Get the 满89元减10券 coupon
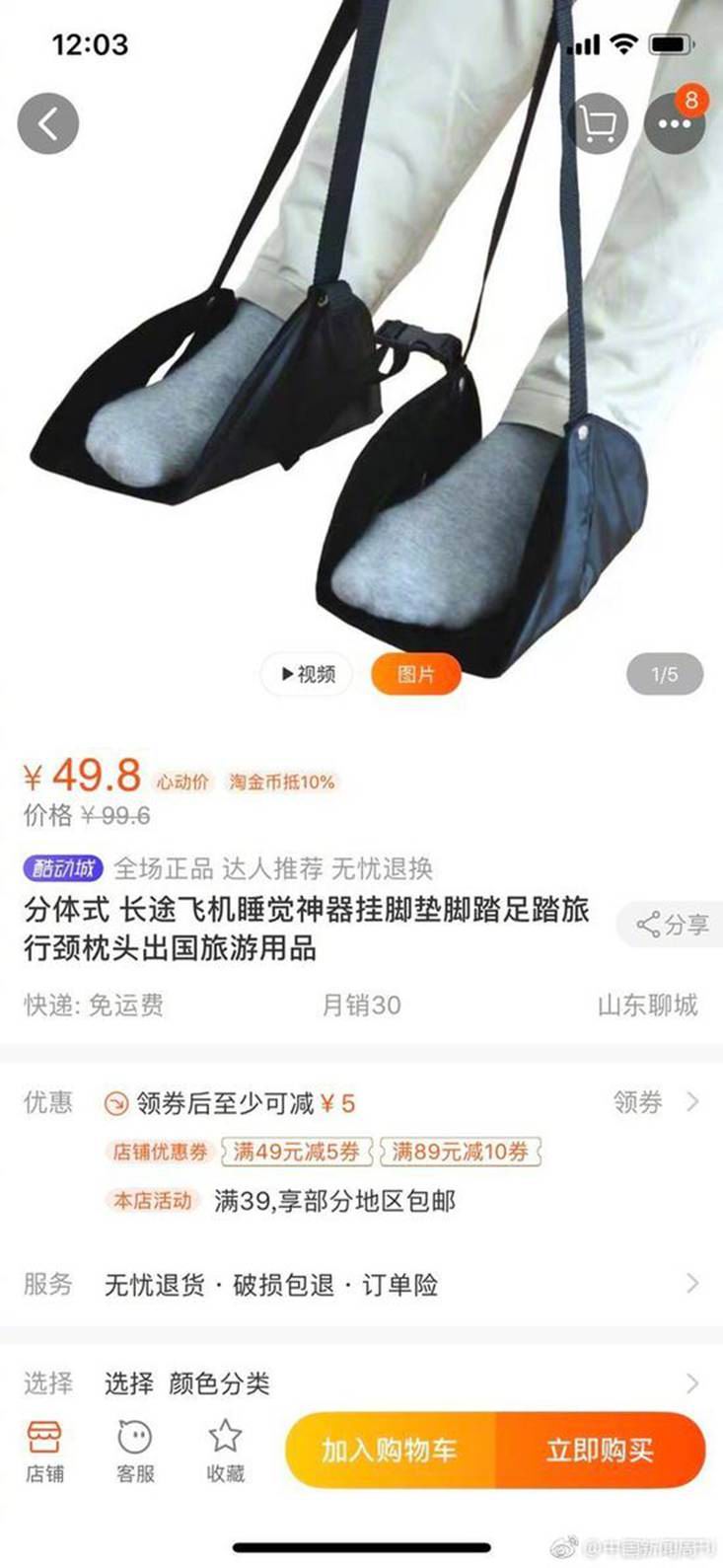Screen dimensions: 723x1568 click(x=460, y=1151)
